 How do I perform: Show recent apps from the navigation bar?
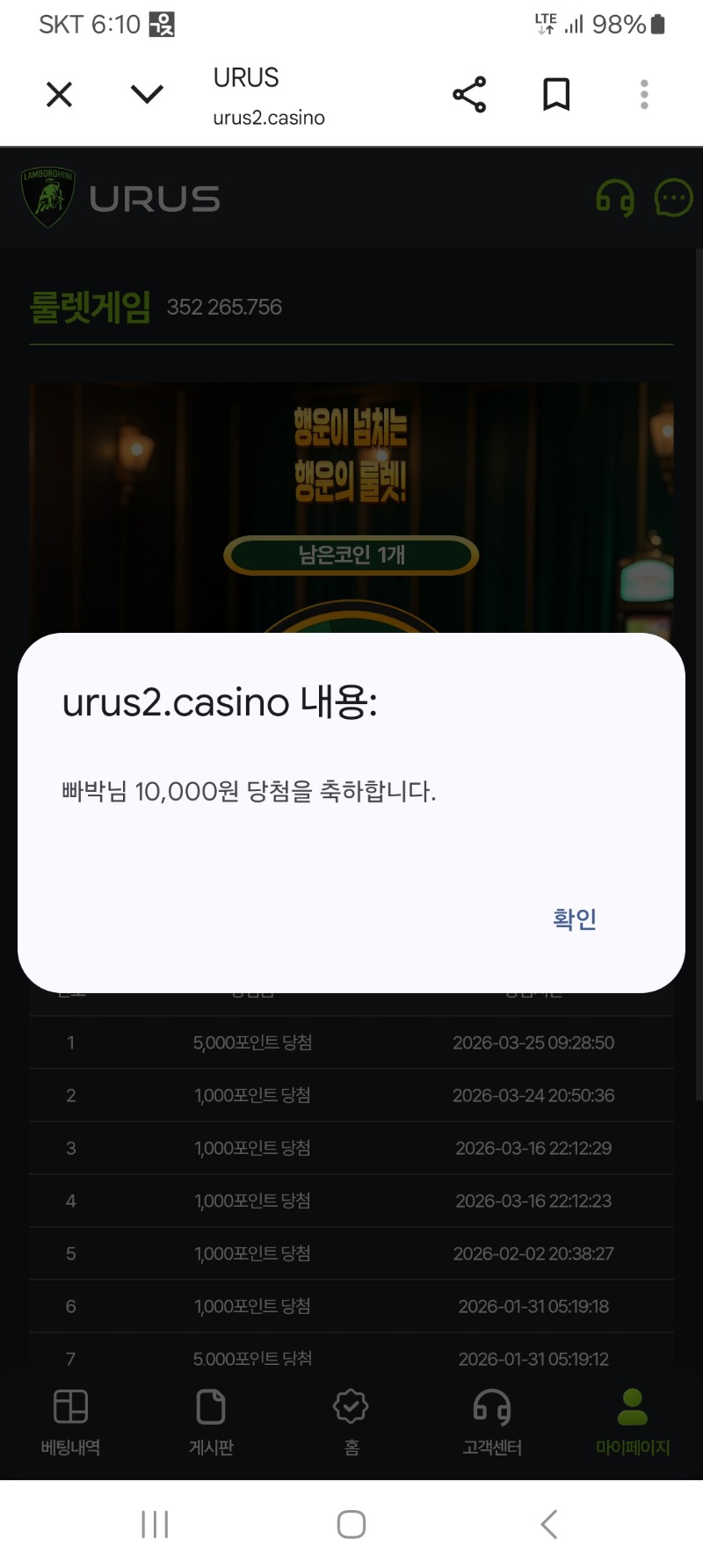(155, 1524)
